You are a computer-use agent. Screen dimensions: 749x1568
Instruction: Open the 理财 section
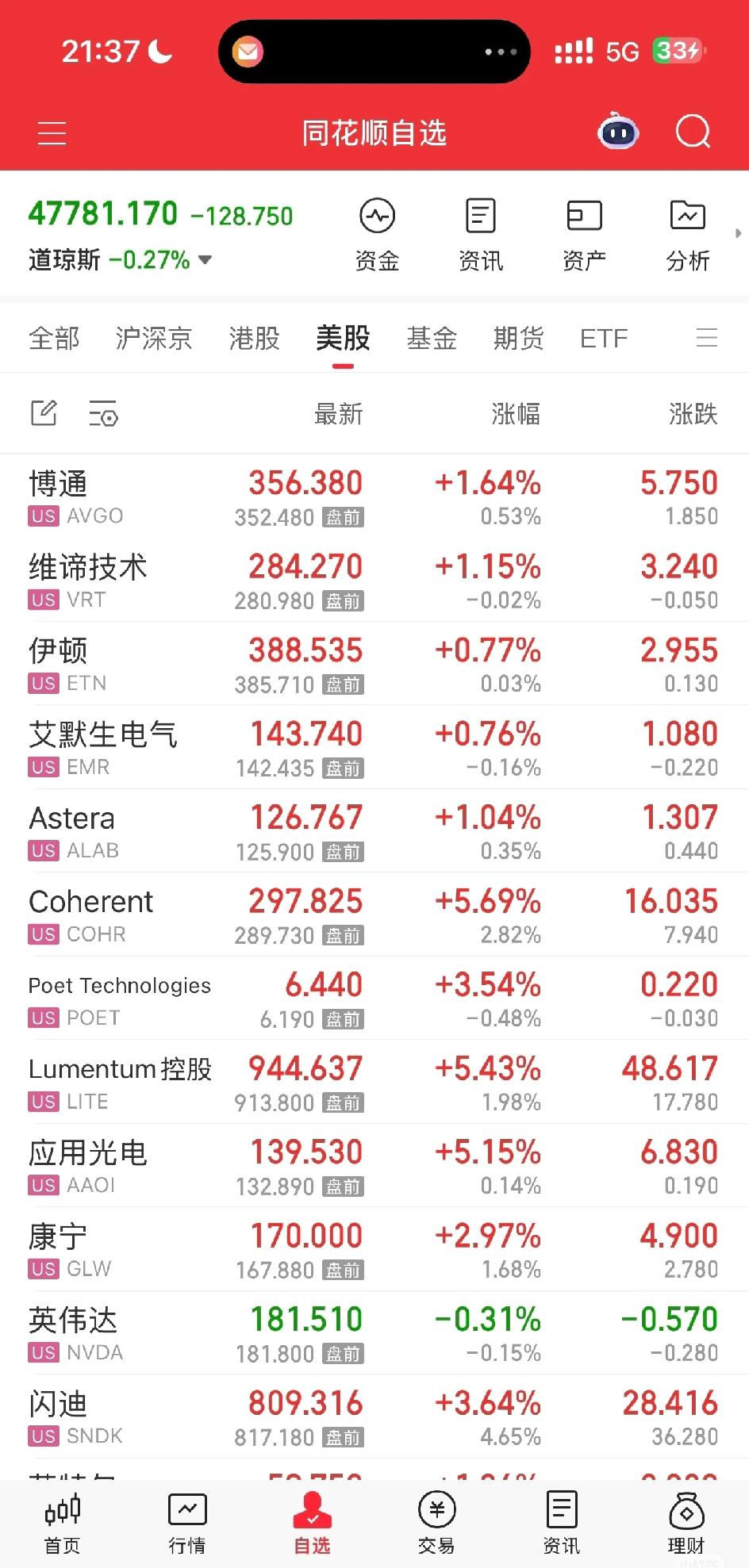point(686,1523)
